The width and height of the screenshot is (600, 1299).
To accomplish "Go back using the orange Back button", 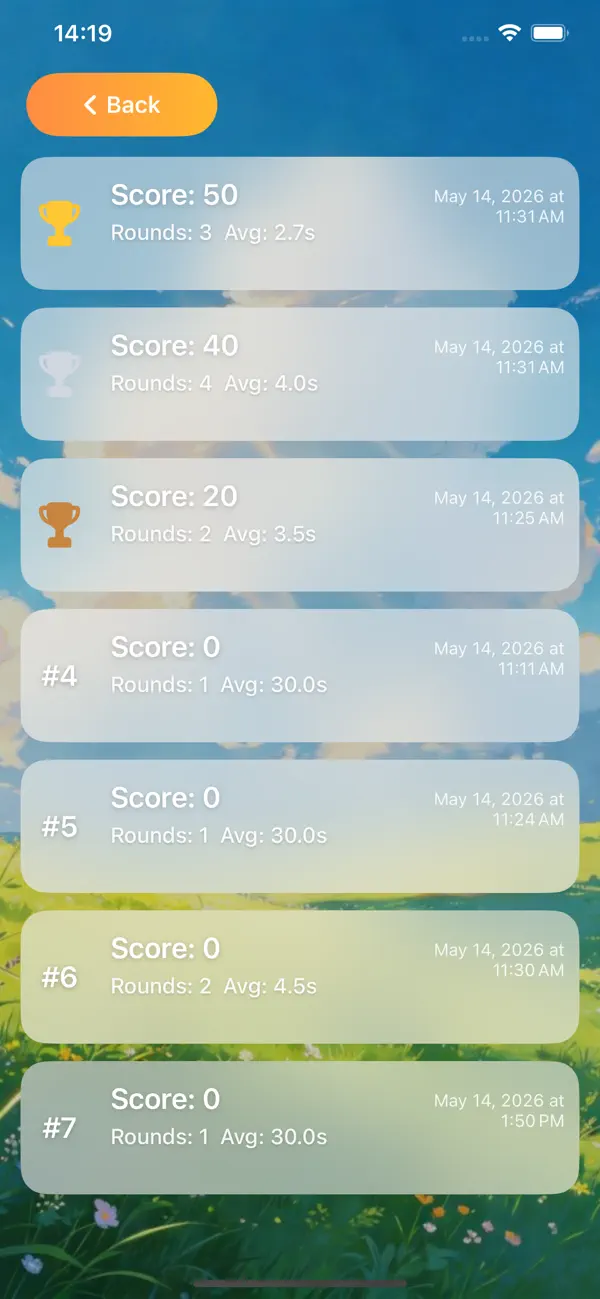I will click(121, 105).
